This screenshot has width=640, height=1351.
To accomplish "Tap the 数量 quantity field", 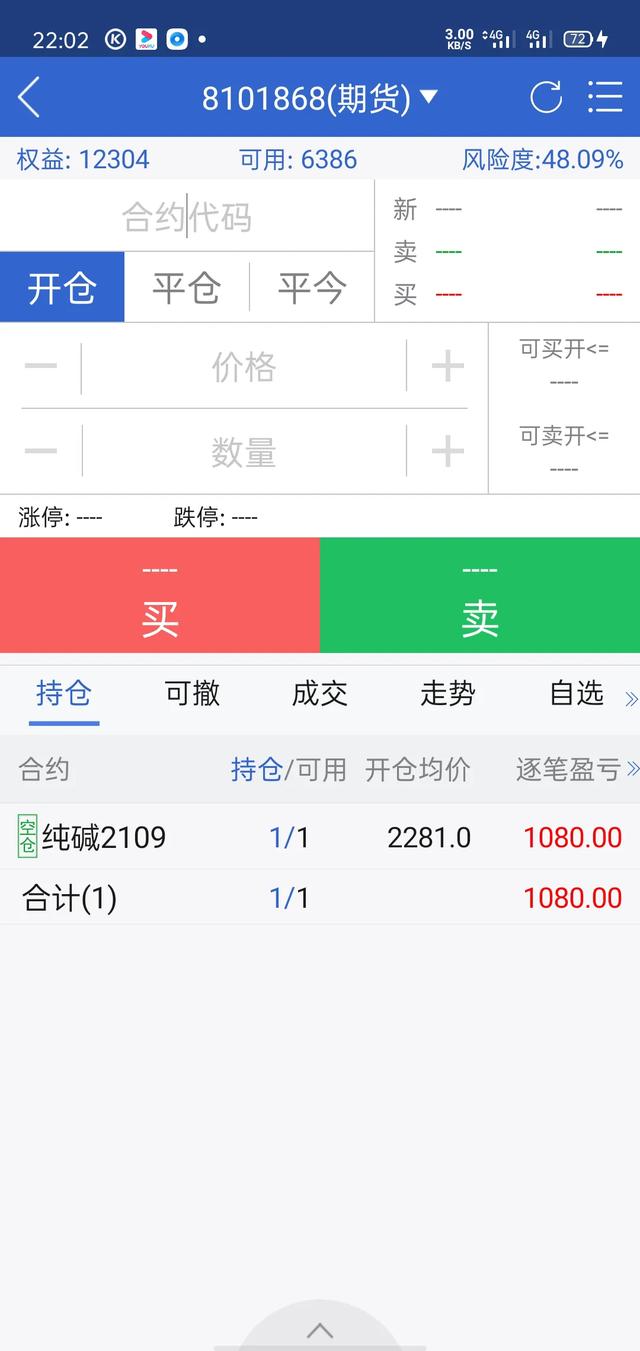I will coord(244,452).
